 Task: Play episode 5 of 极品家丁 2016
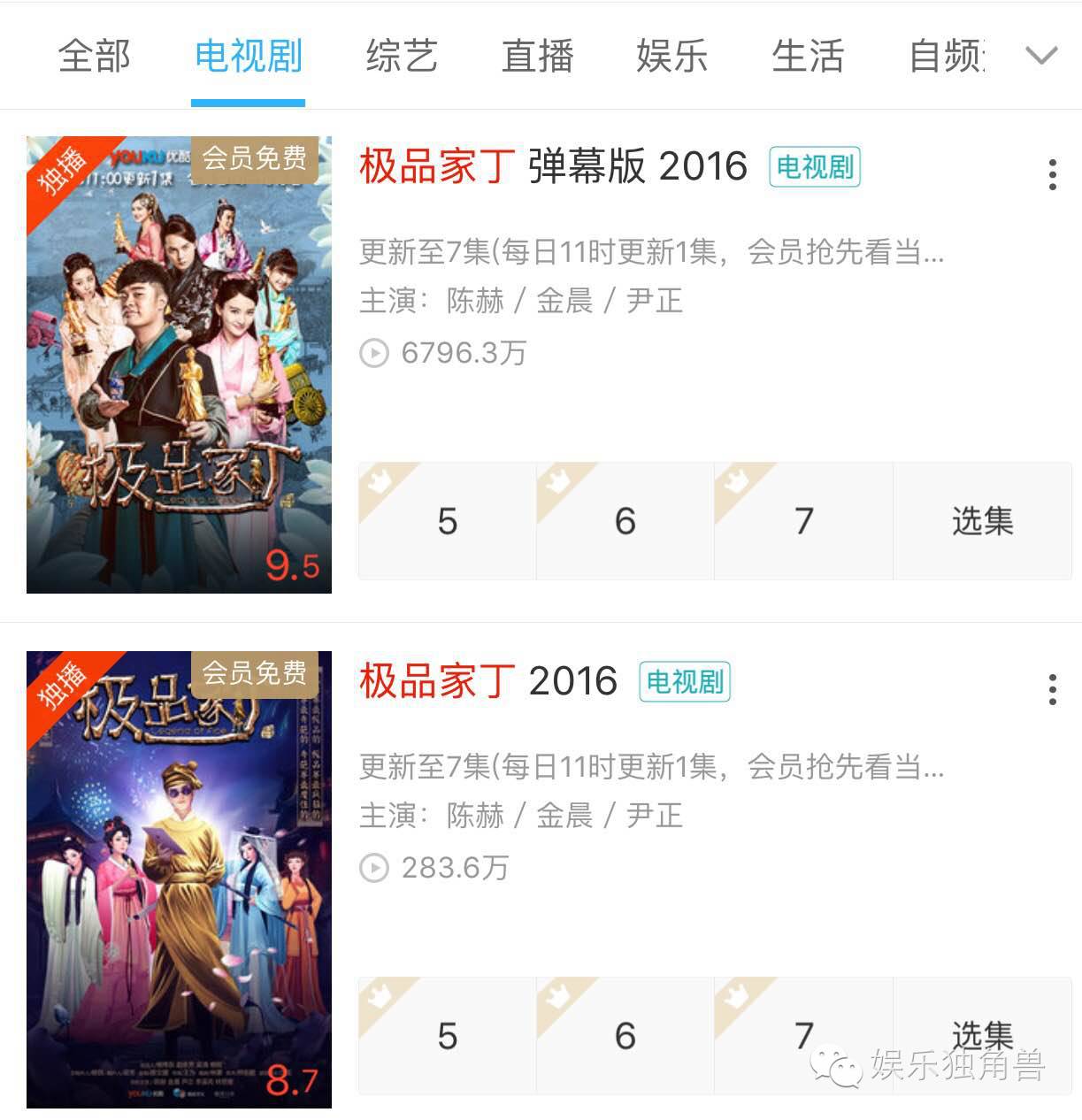448,1036
